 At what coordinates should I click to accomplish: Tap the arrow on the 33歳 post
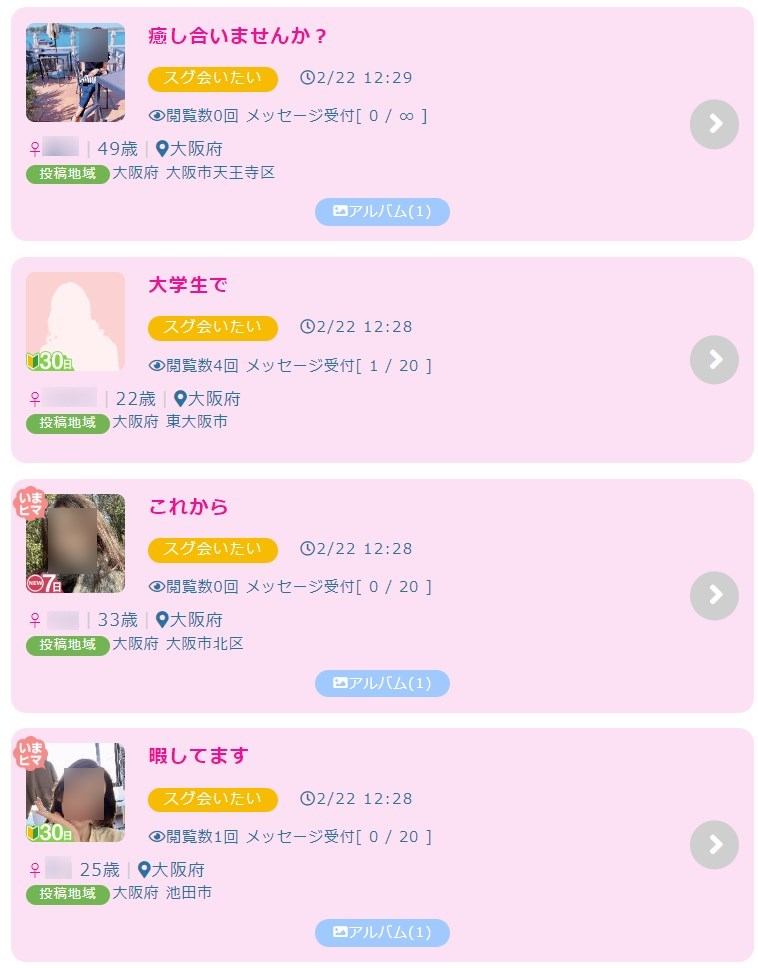tap(714, 595)
